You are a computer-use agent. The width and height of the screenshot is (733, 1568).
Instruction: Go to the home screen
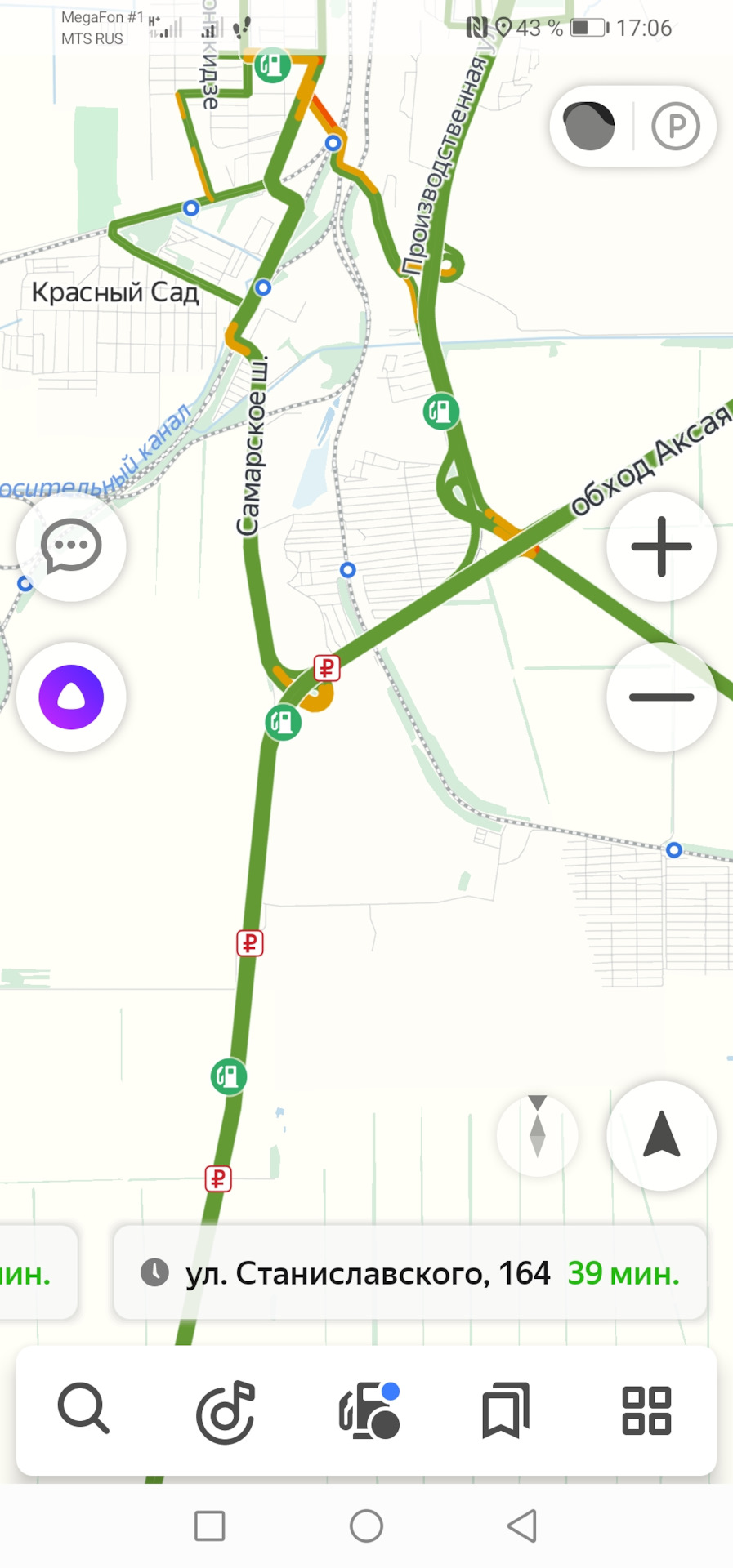366,1526
